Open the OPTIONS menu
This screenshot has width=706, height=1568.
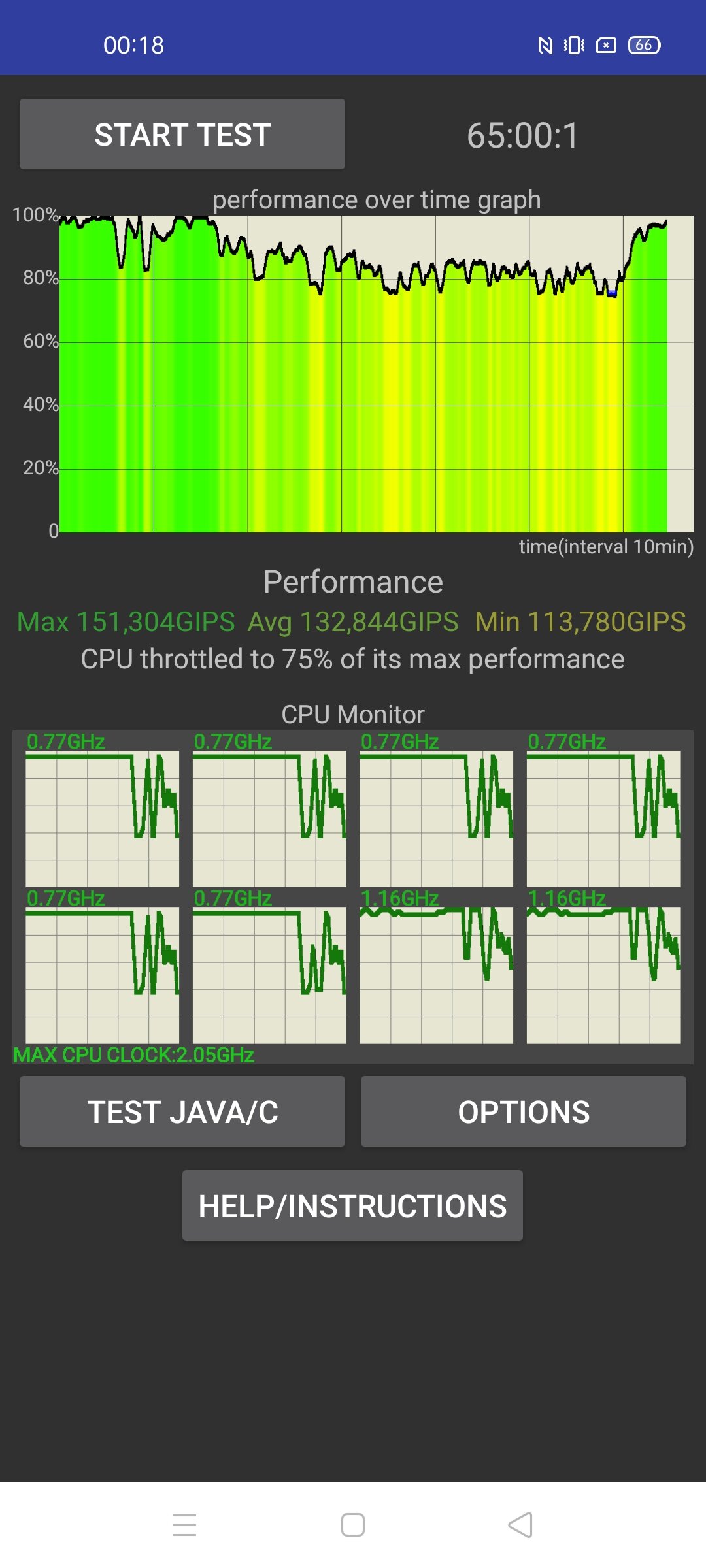tap(524, 1111)
